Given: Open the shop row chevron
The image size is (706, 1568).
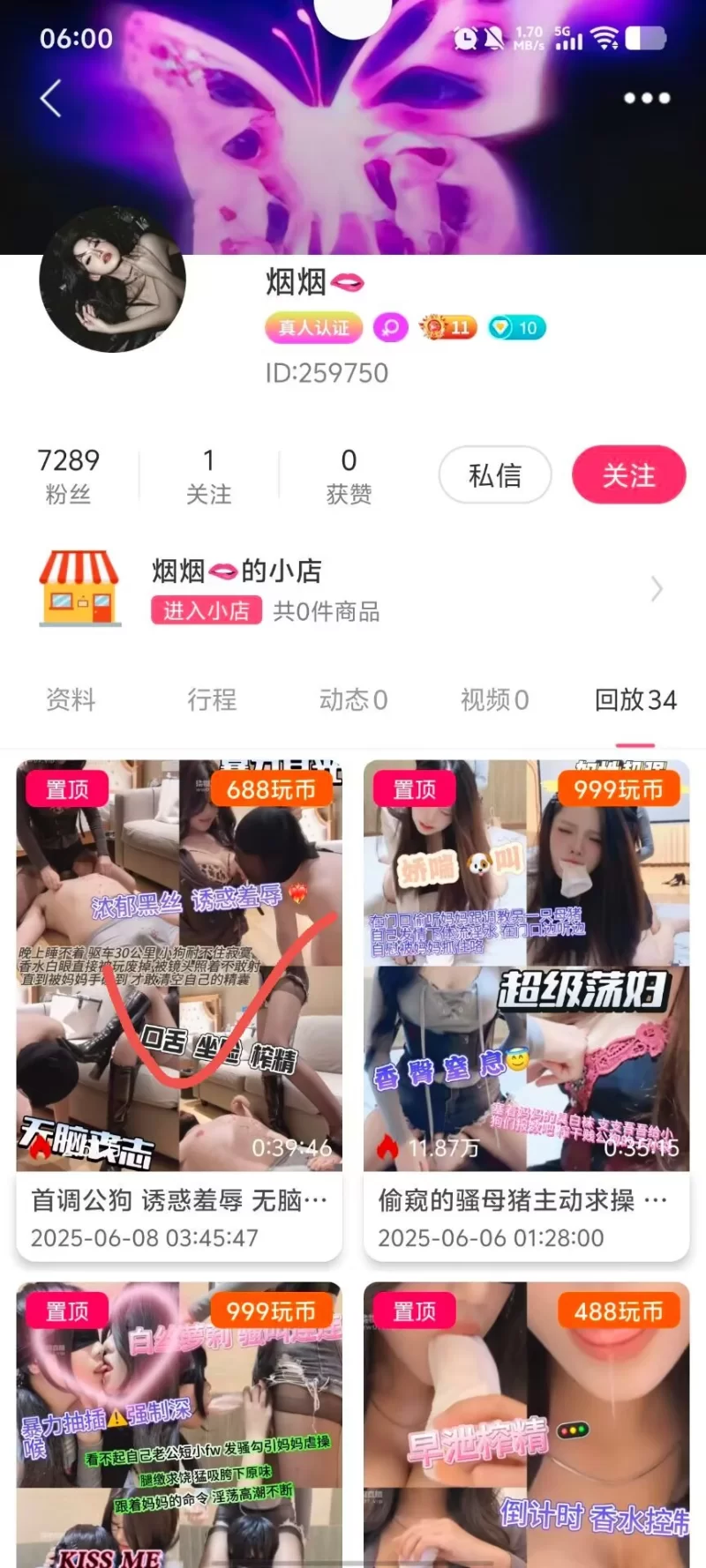Looking at the screenshot, I should pos(656,589).
